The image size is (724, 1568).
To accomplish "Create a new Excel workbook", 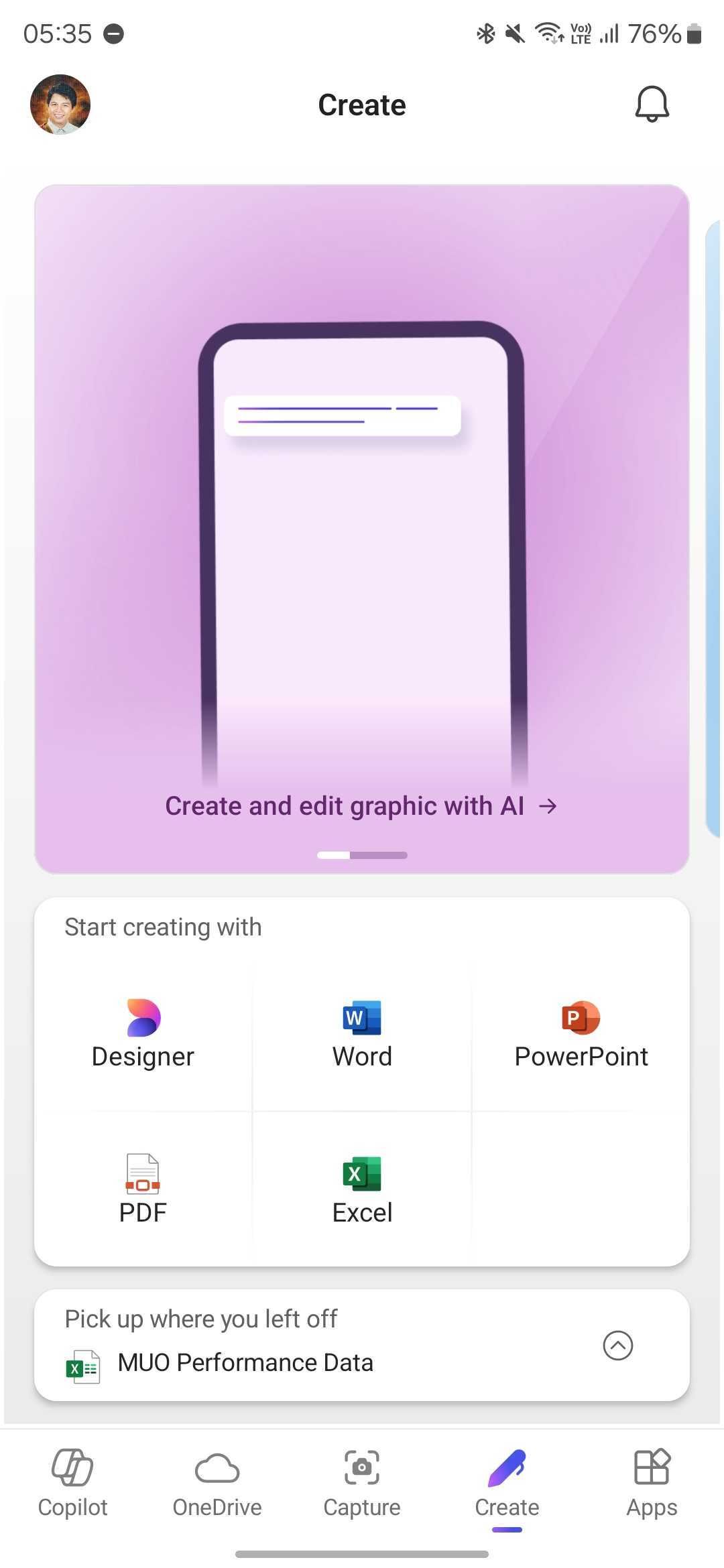I will coord(362,1189).
